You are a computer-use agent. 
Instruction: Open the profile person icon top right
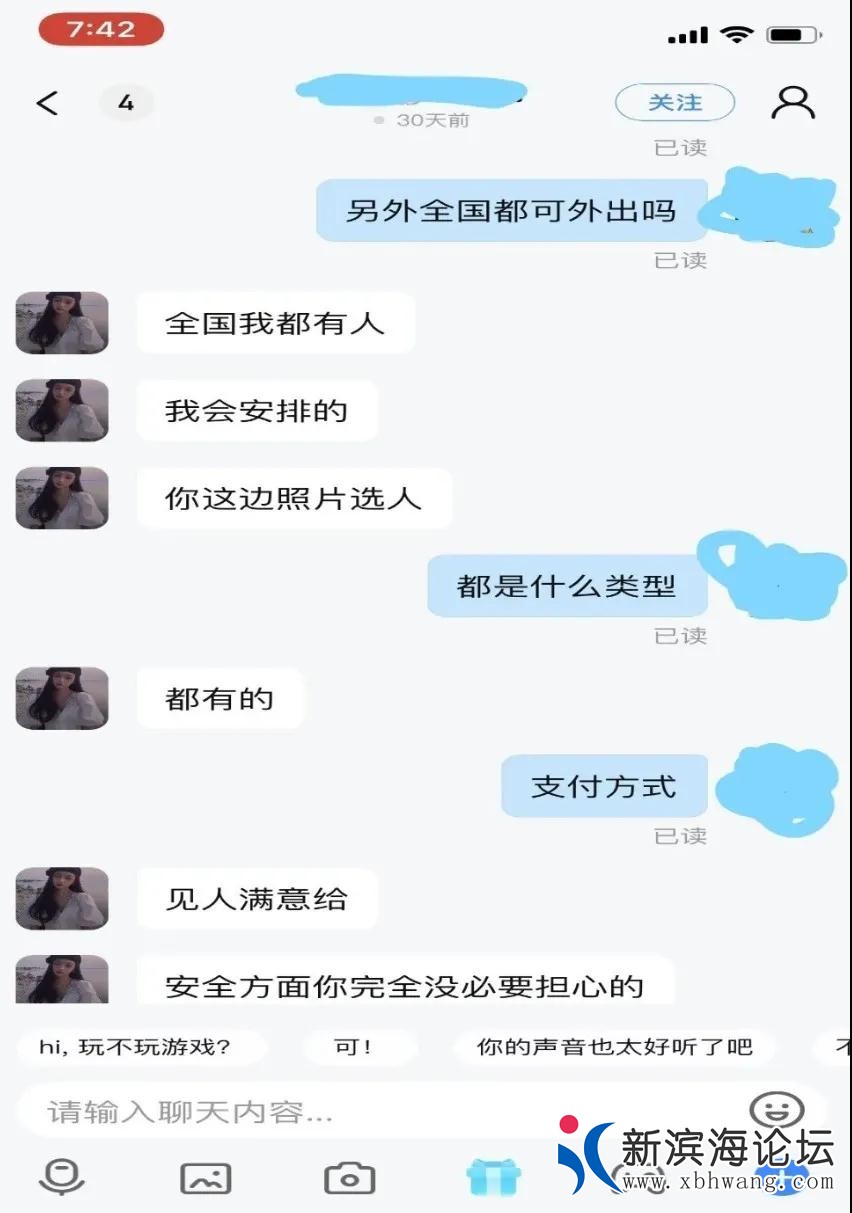[x=793, y=102]
